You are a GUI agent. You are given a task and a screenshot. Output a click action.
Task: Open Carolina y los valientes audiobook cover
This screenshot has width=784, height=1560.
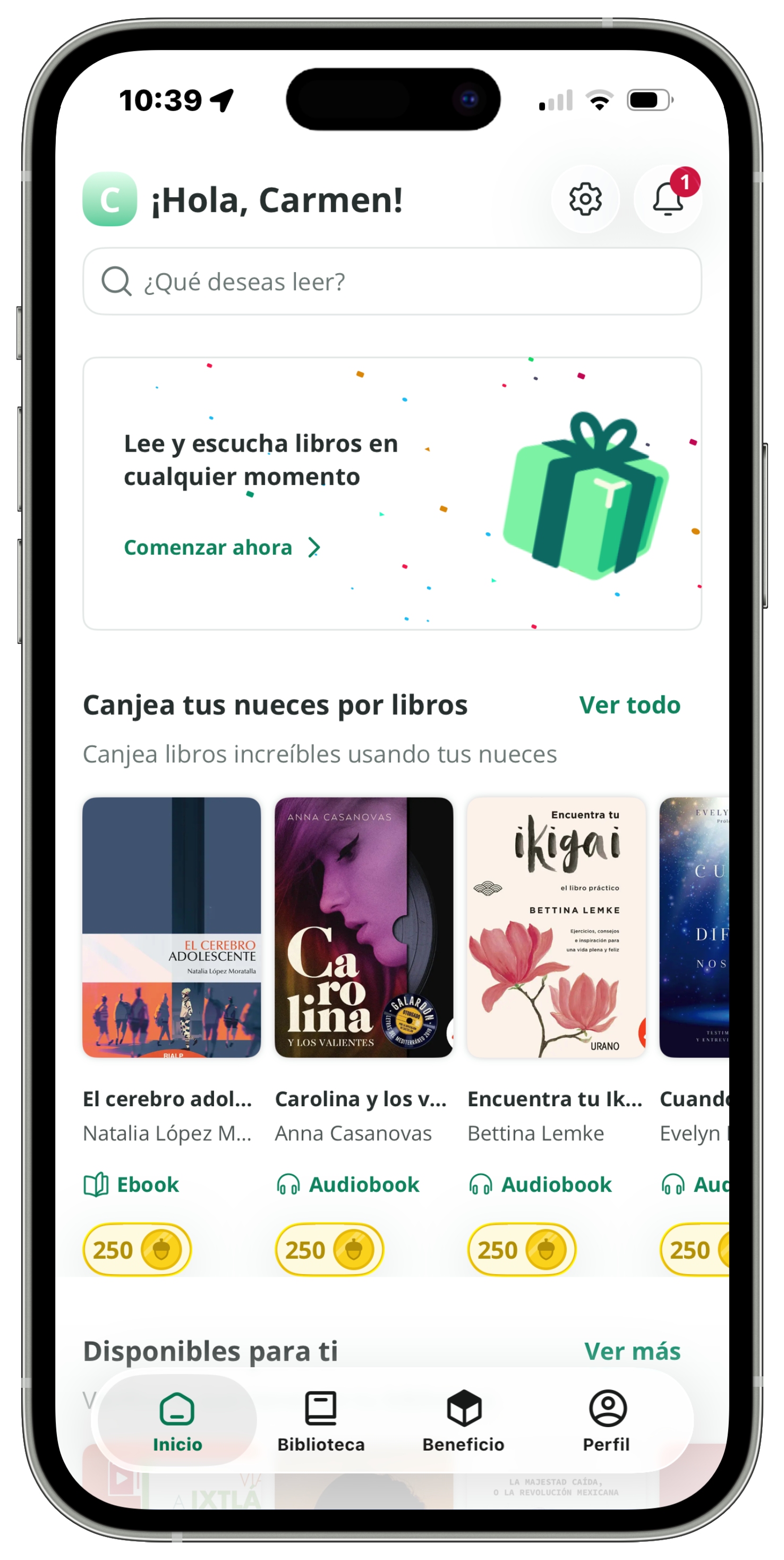pos(364,927)
